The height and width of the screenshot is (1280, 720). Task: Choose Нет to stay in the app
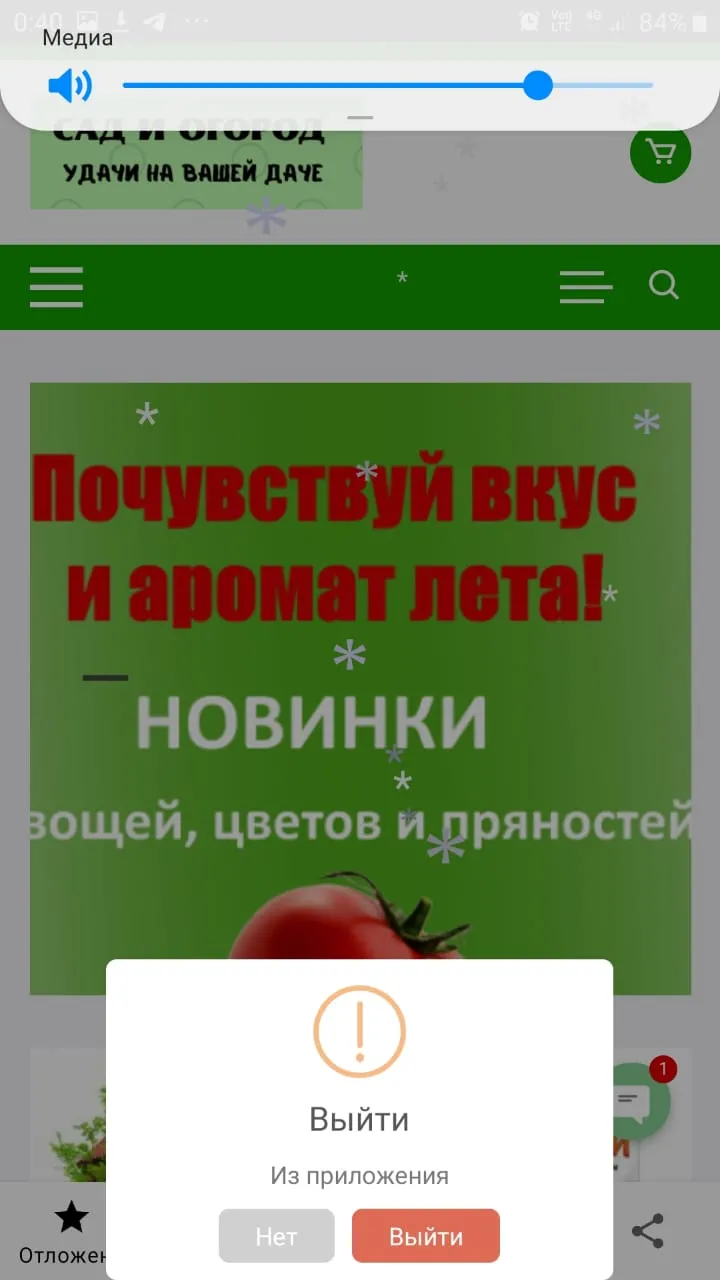(276, 1236)
